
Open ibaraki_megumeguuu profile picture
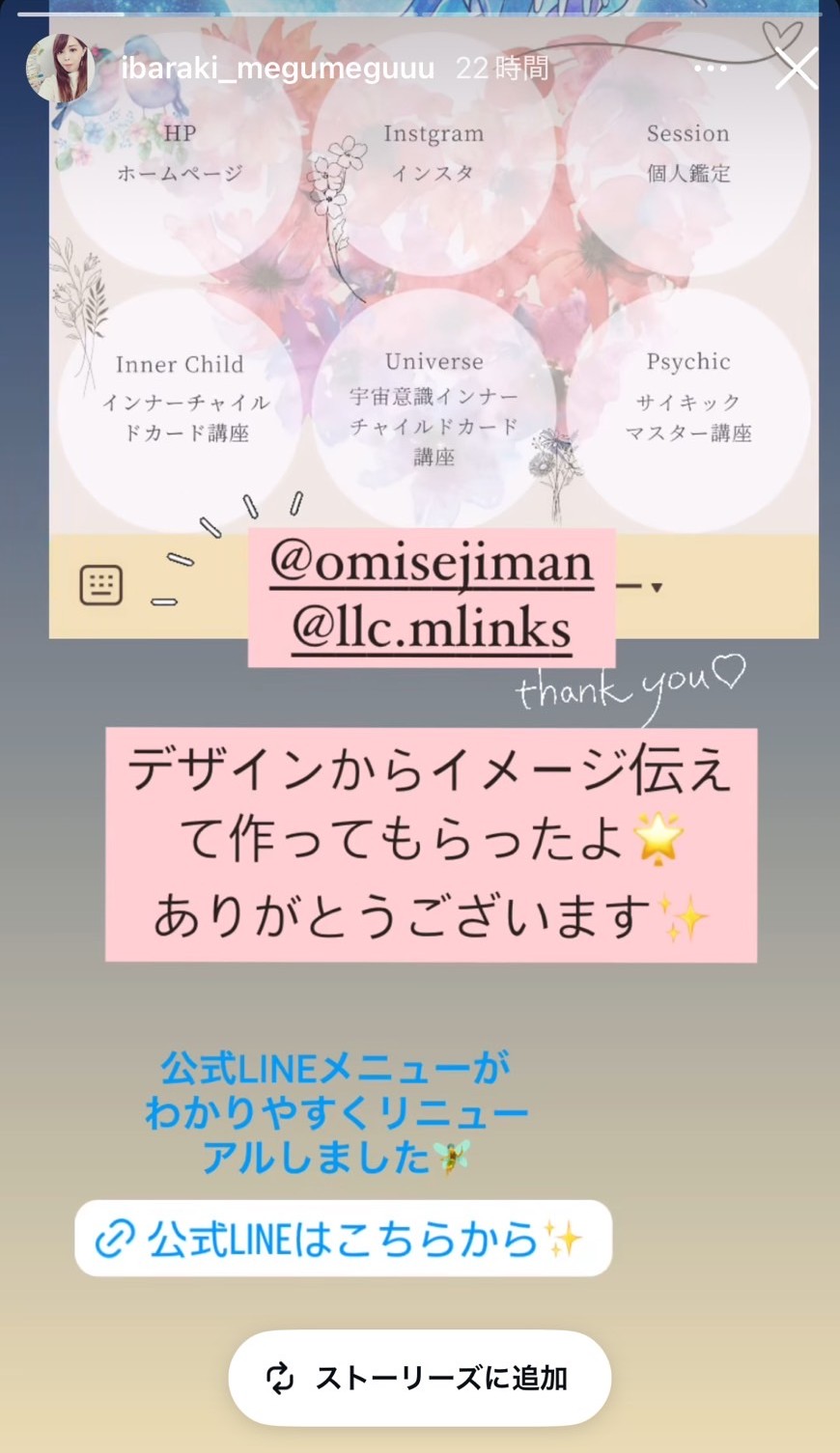point(61,69)
